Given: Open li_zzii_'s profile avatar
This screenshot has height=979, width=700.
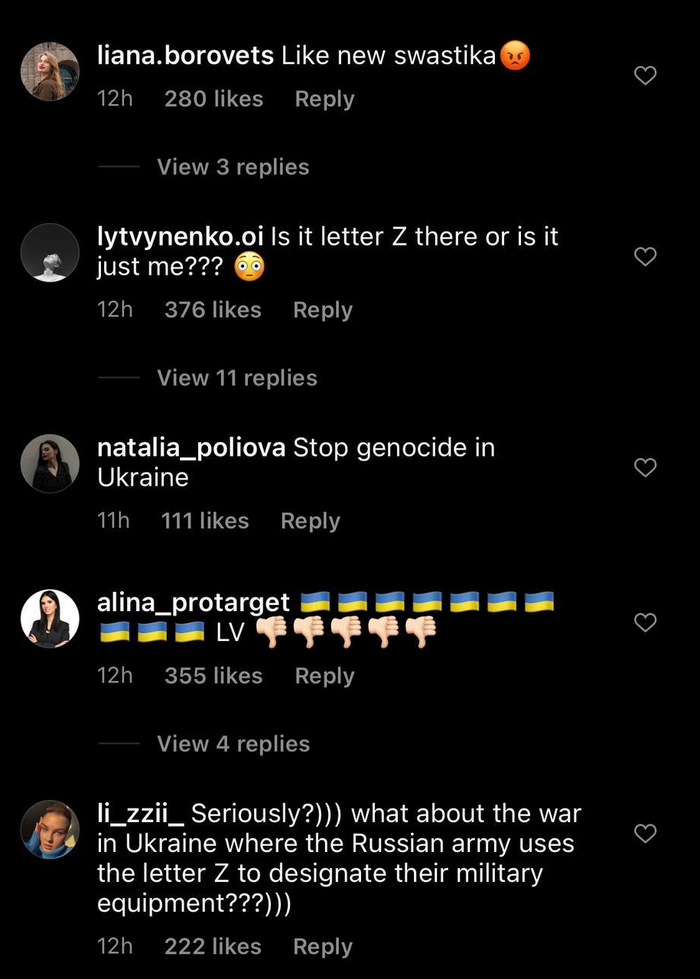Looking at the screenshot, I should point(50,829).
